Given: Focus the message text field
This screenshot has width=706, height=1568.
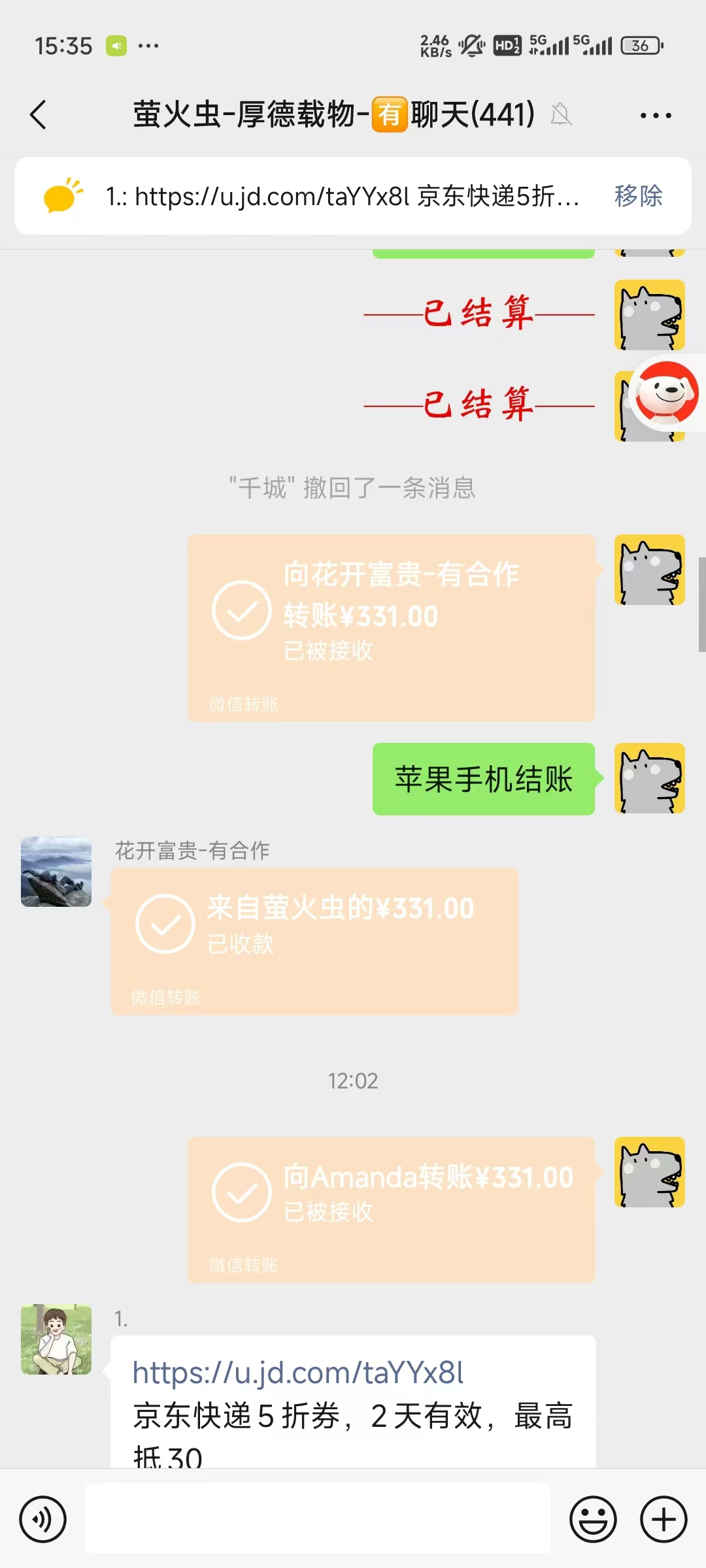Looking at the screenshot, I should coord(318,1519).
